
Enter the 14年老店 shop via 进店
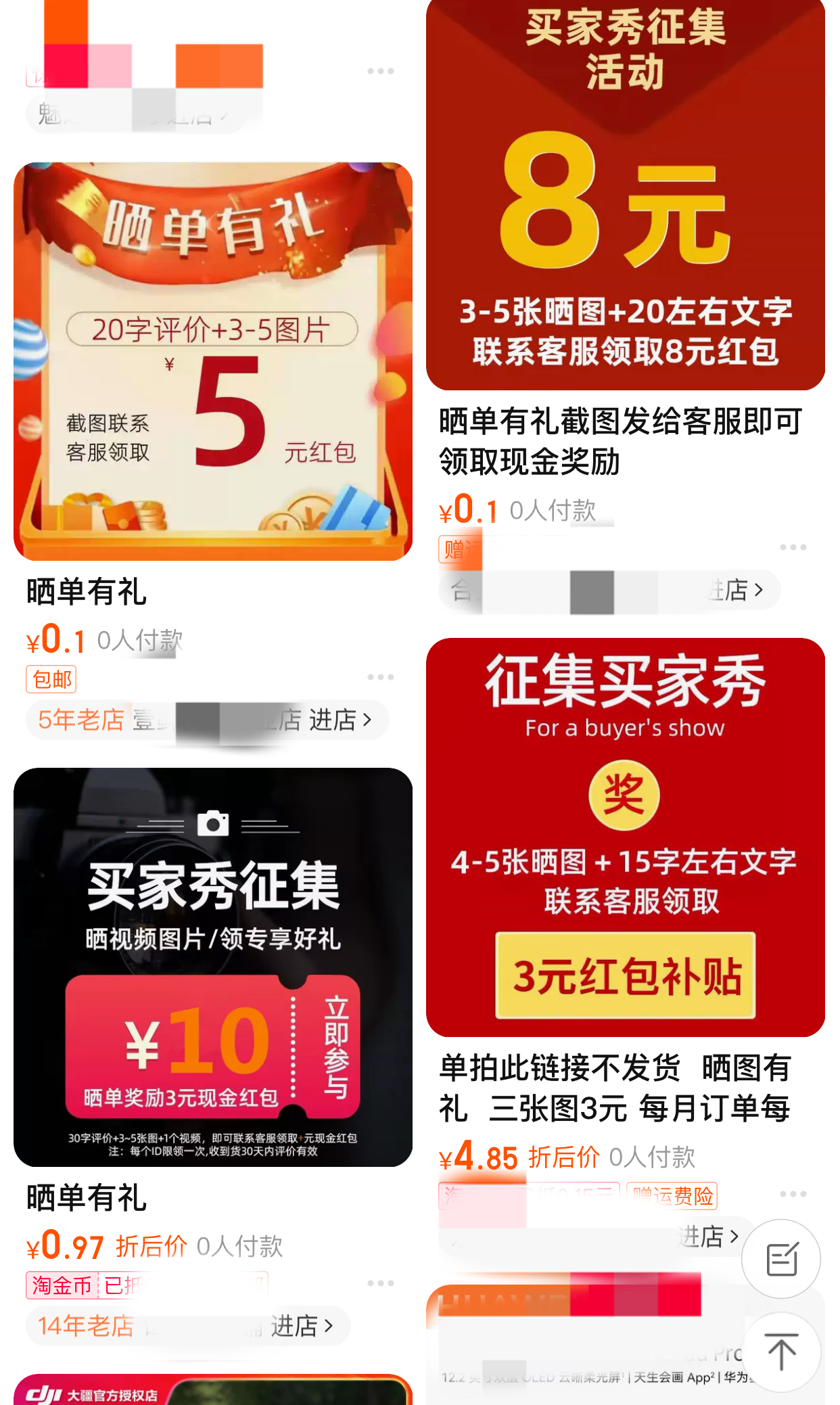302,1326
